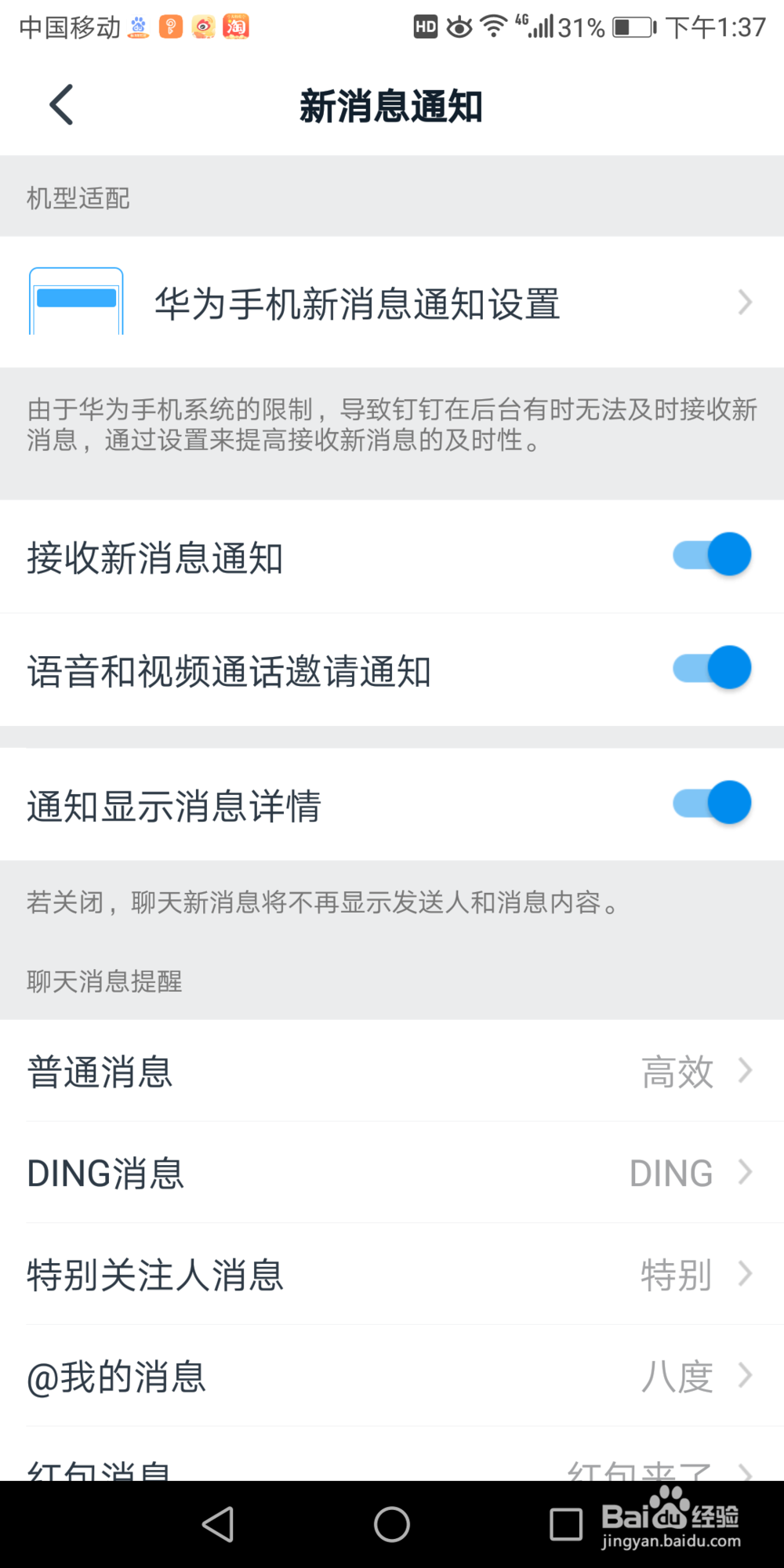Select the DING消息 row

point(392,1173)
